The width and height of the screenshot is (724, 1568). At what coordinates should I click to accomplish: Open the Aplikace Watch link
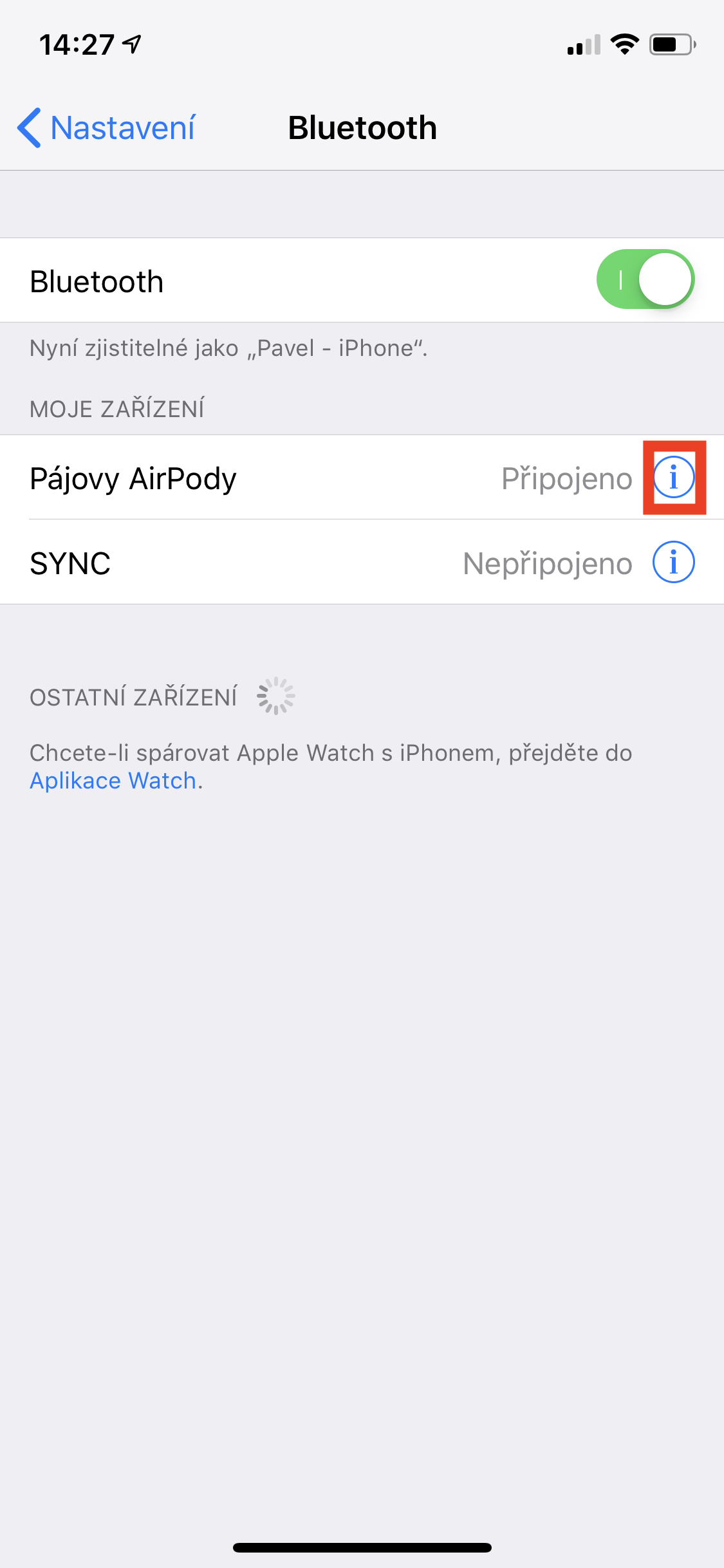click(x=113, y=781)
